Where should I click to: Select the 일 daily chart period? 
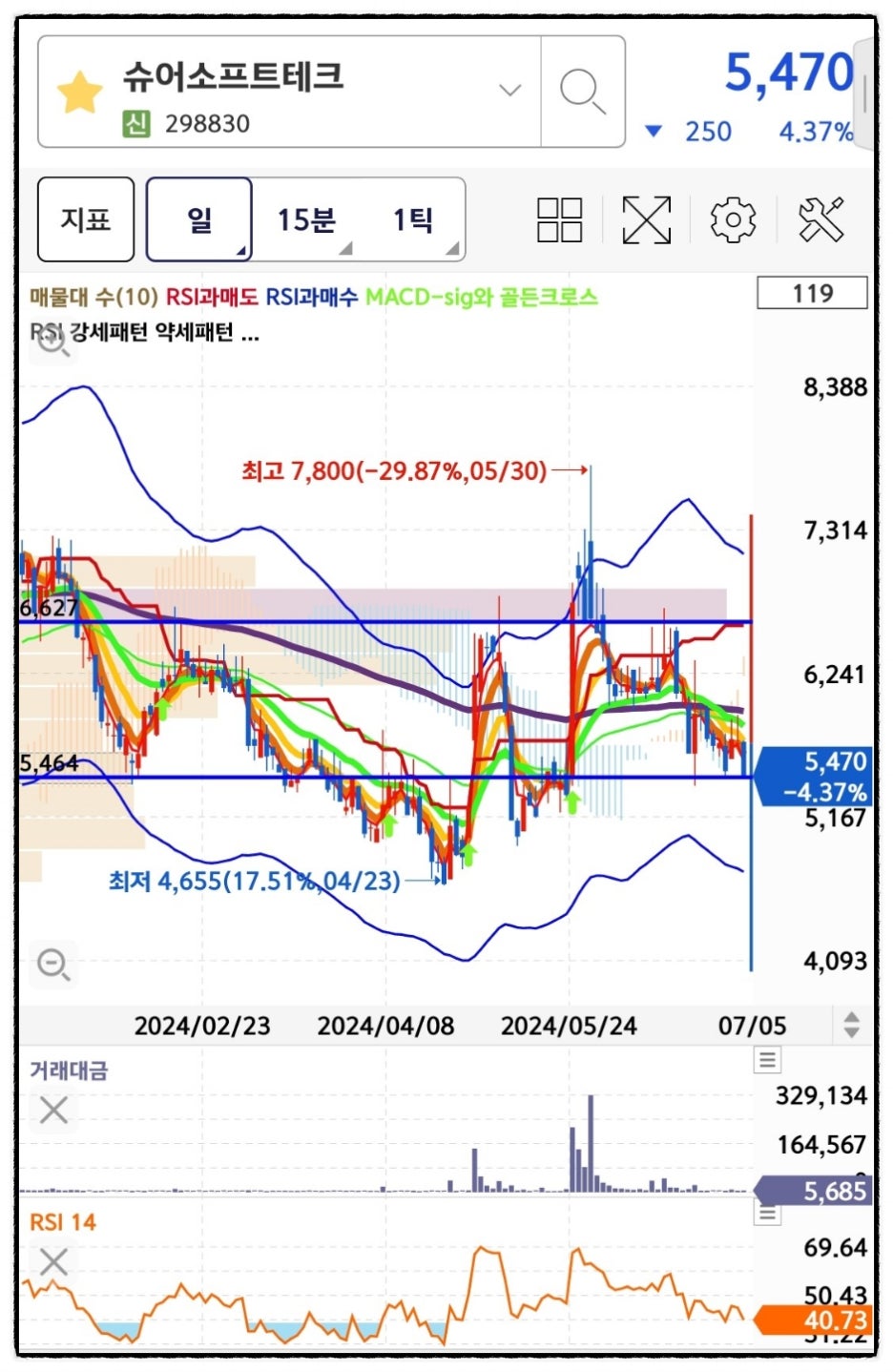pos(199,219)
